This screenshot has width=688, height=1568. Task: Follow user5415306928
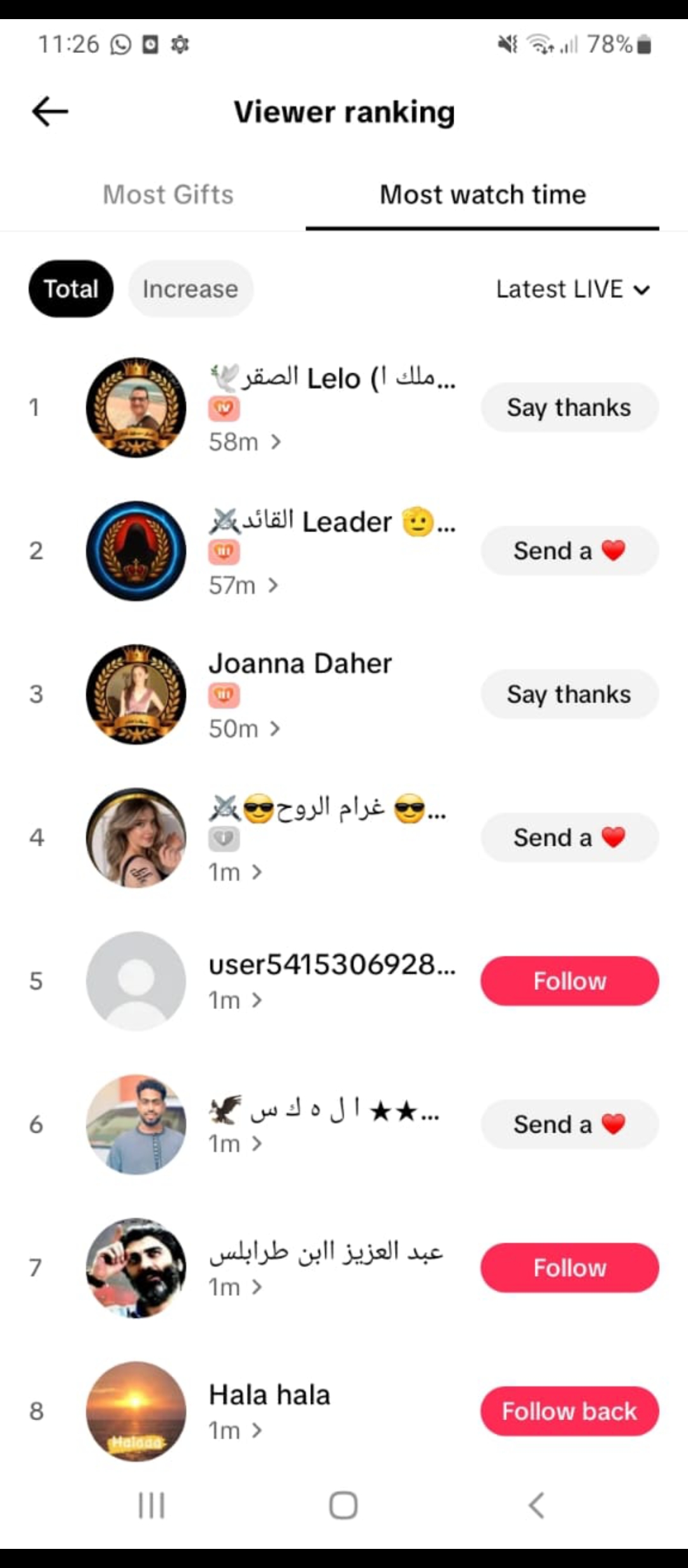569,981
